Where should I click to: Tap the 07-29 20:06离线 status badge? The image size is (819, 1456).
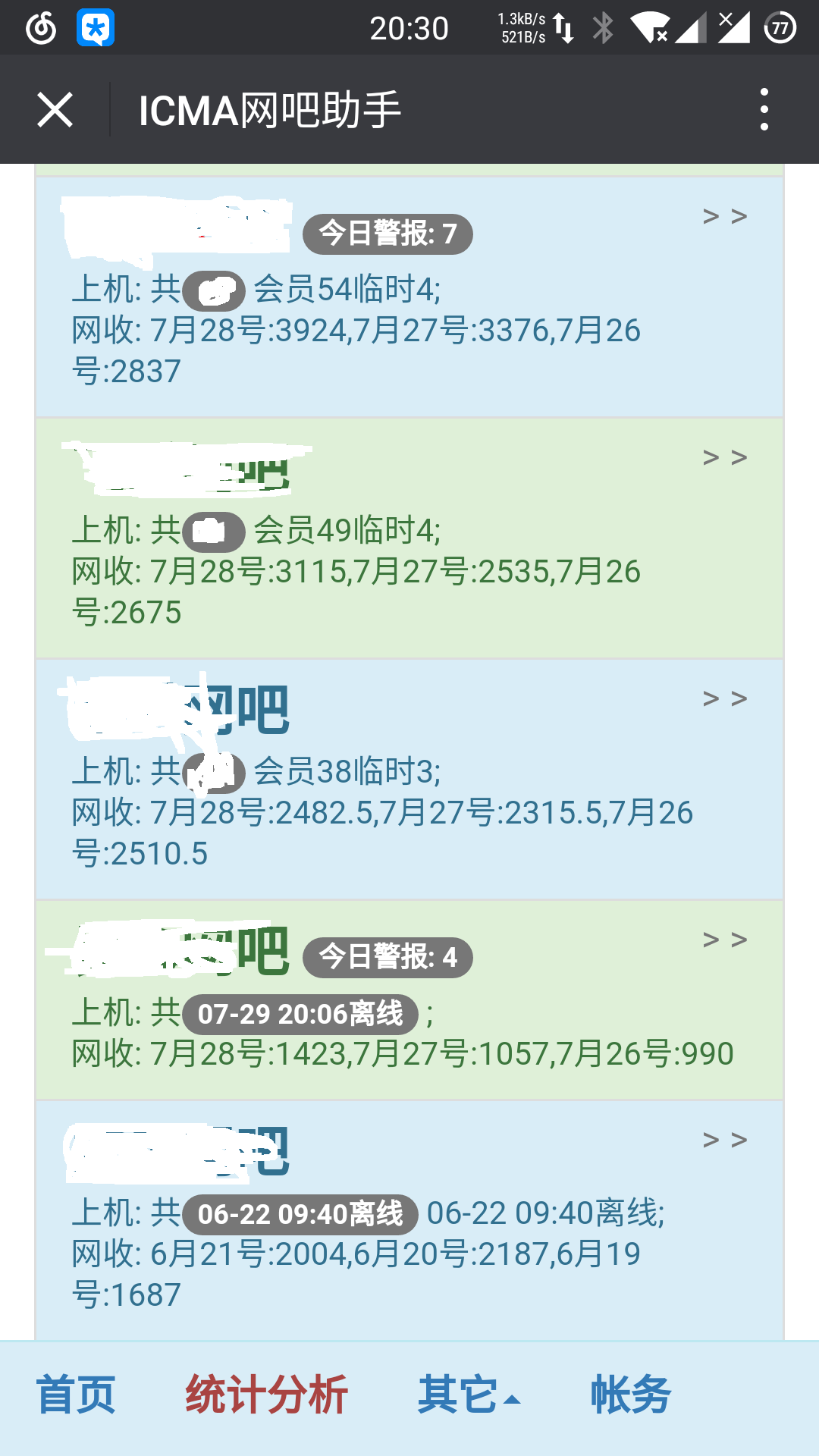[300, 1014]
